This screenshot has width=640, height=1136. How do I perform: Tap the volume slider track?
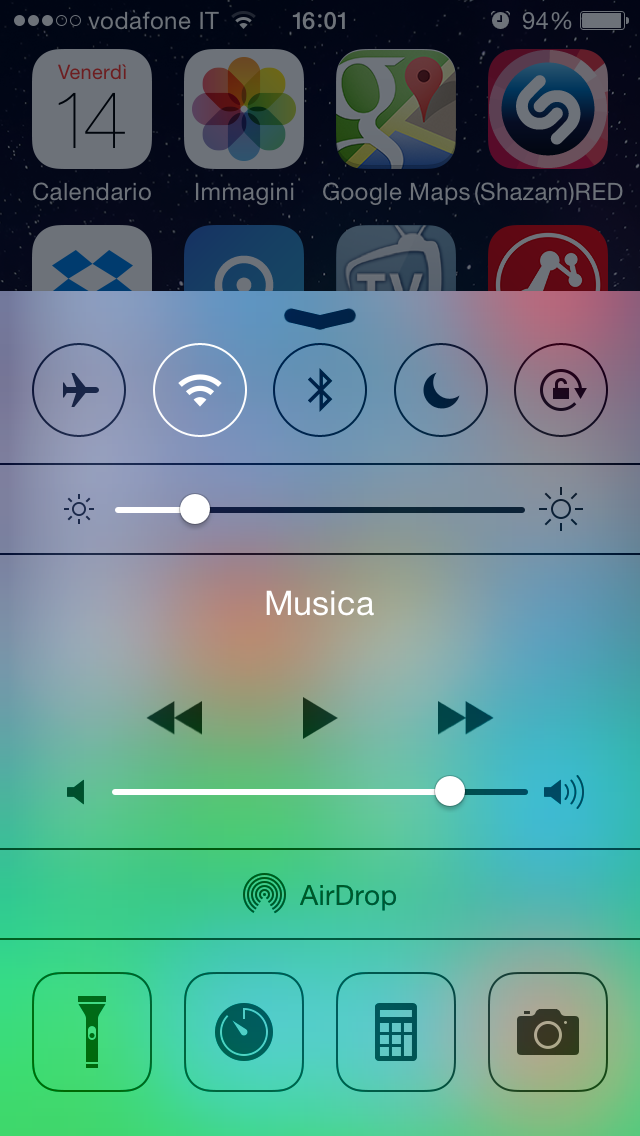click(300, 792)
